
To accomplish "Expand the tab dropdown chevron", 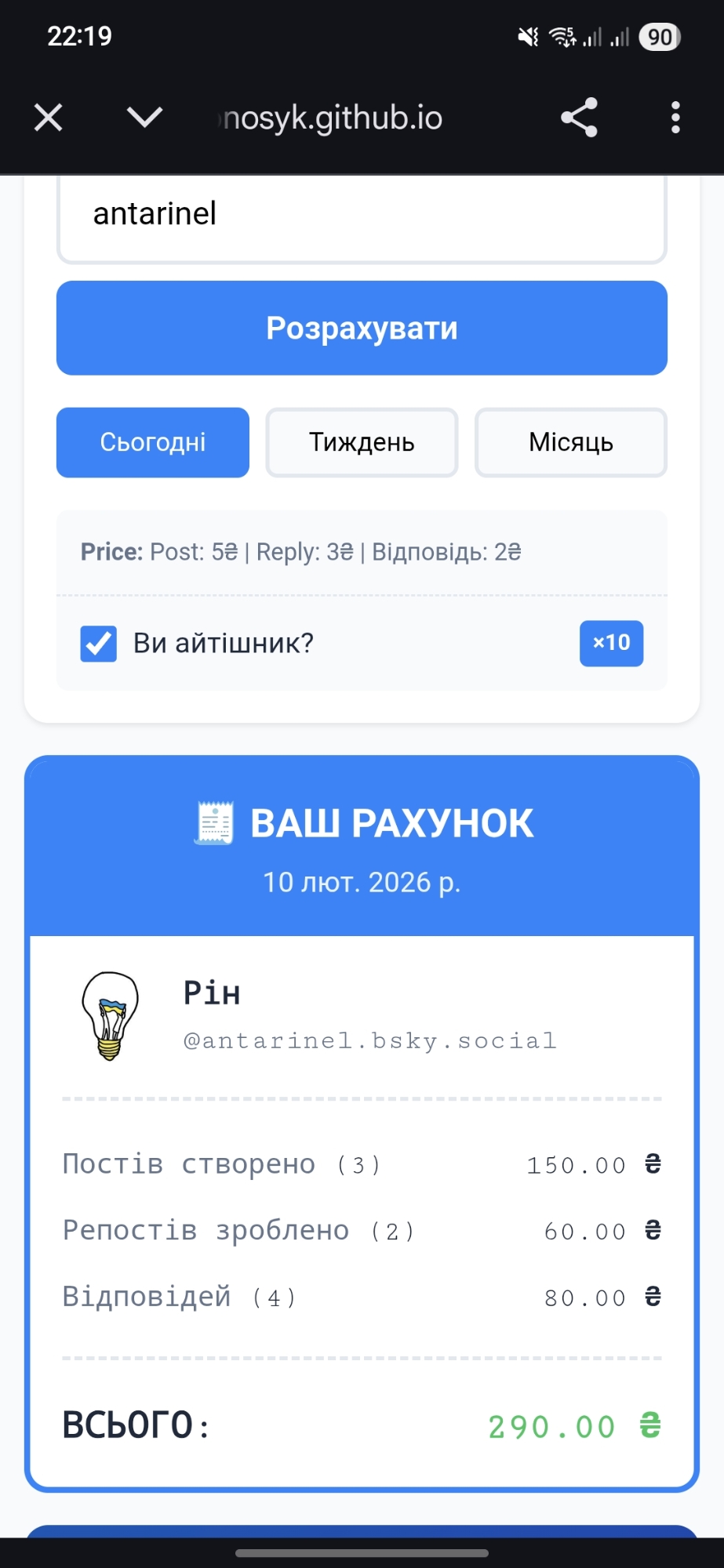I will pos(144,118).
